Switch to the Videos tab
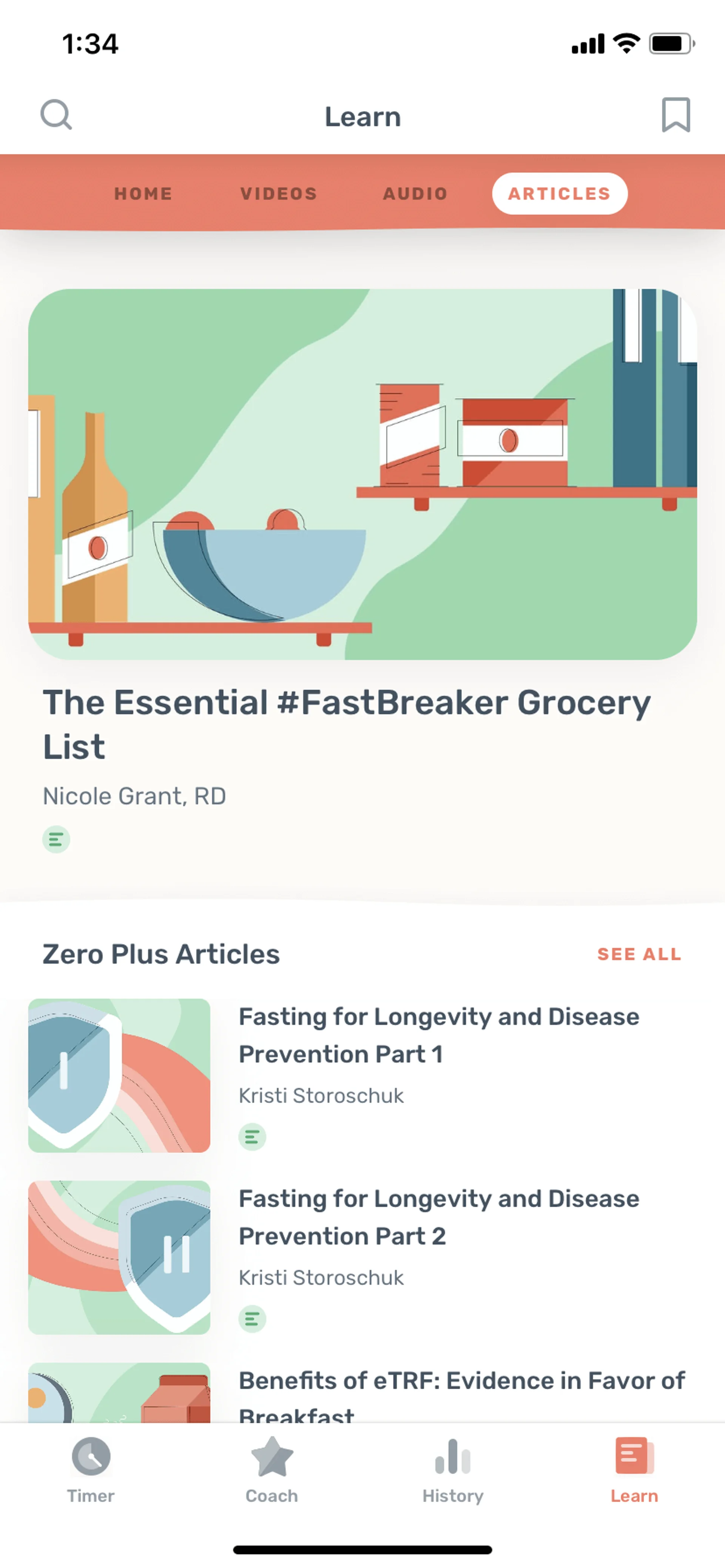The image size is (725, 1568). click(278, 194)
